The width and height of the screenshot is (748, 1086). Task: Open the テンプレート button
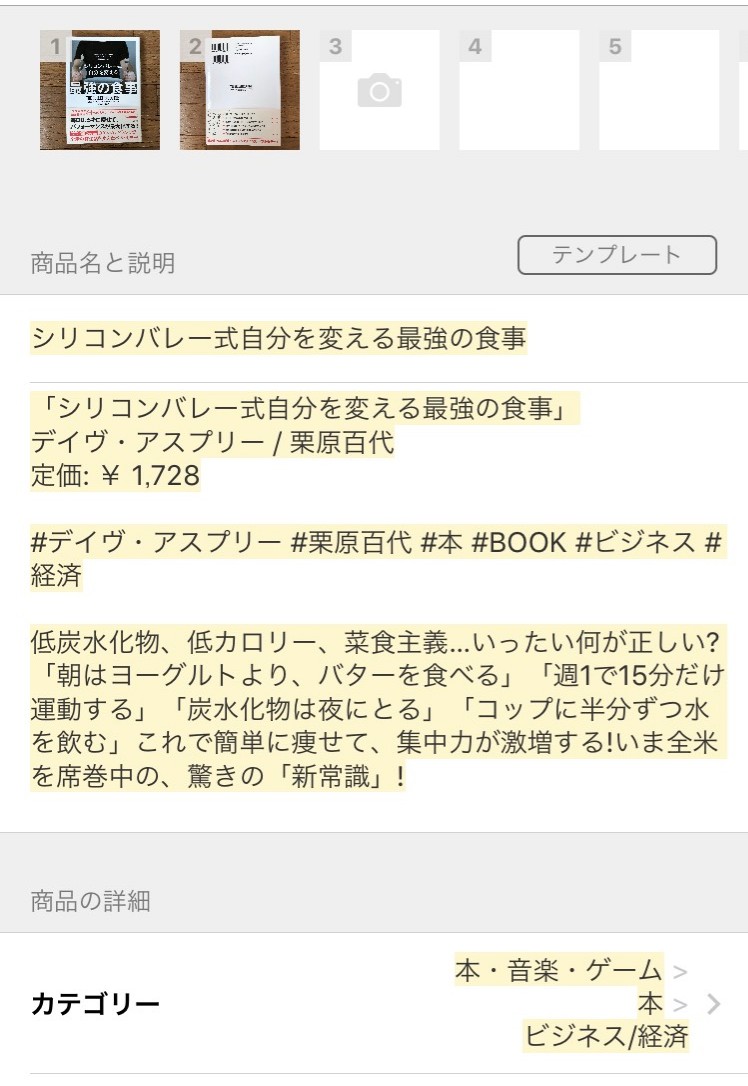click(617, 255)
